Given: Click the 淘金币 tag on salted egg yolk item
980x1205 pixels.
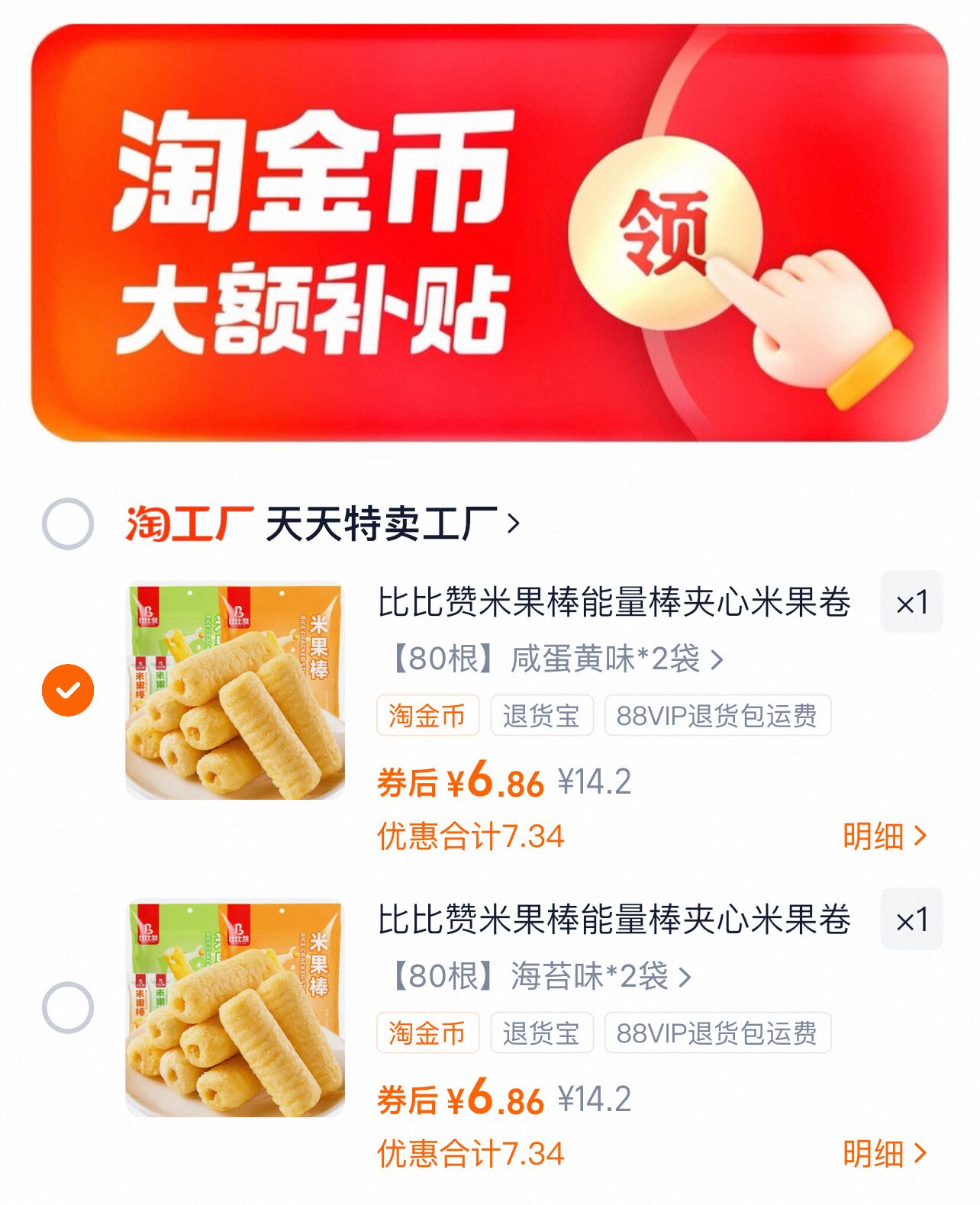Looking at the screenshot, I should 428,715.
